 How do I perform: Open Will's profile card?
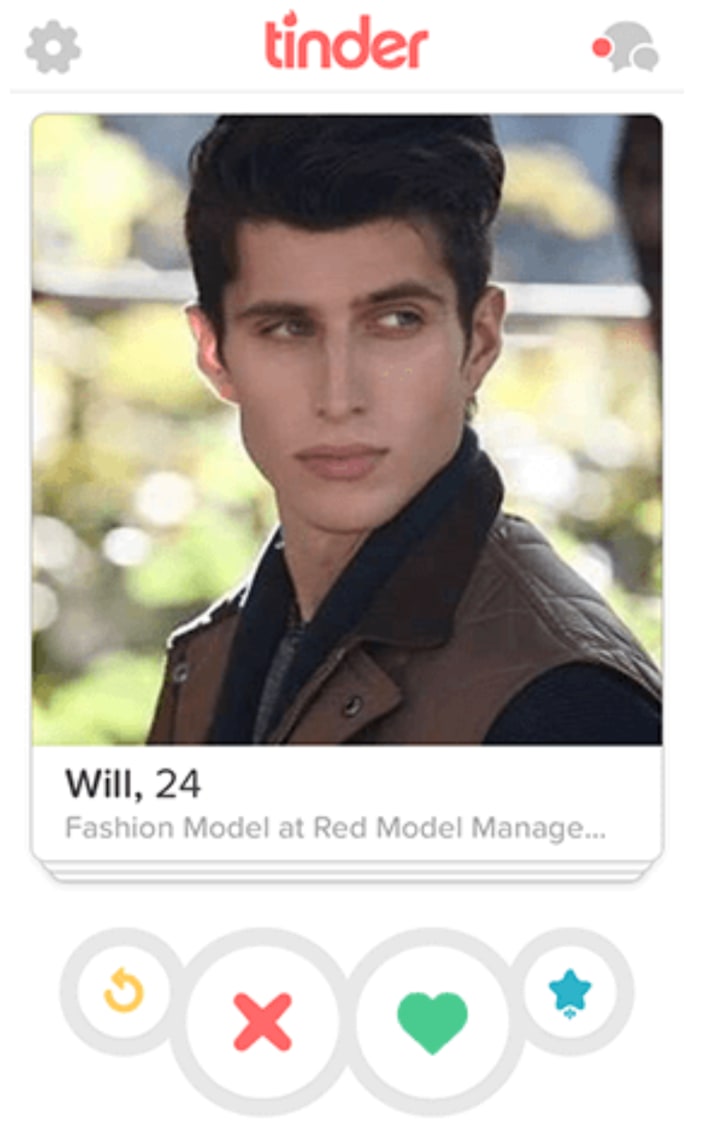(346, 430)
